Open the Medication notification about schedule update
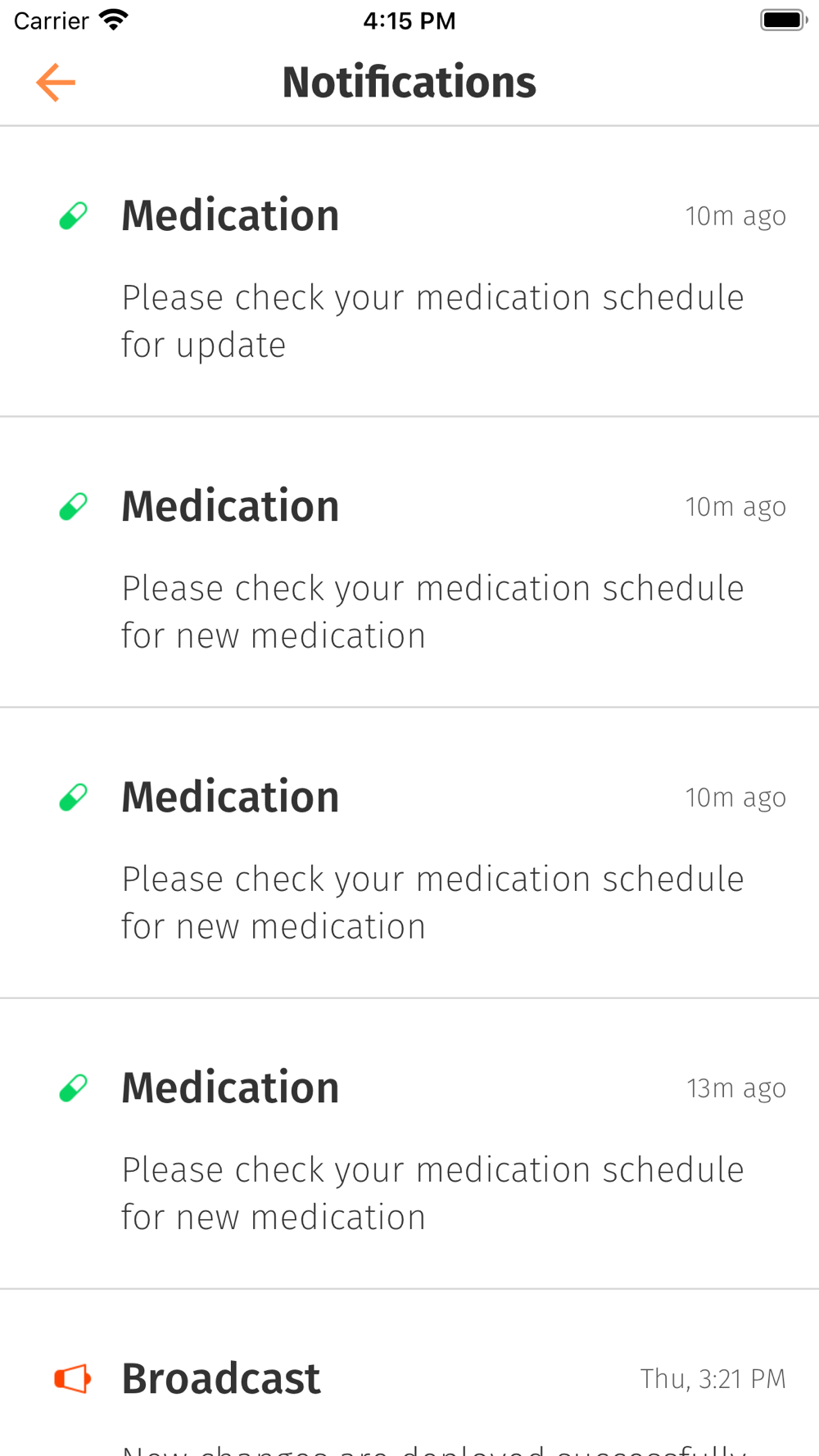 point(409,272)
